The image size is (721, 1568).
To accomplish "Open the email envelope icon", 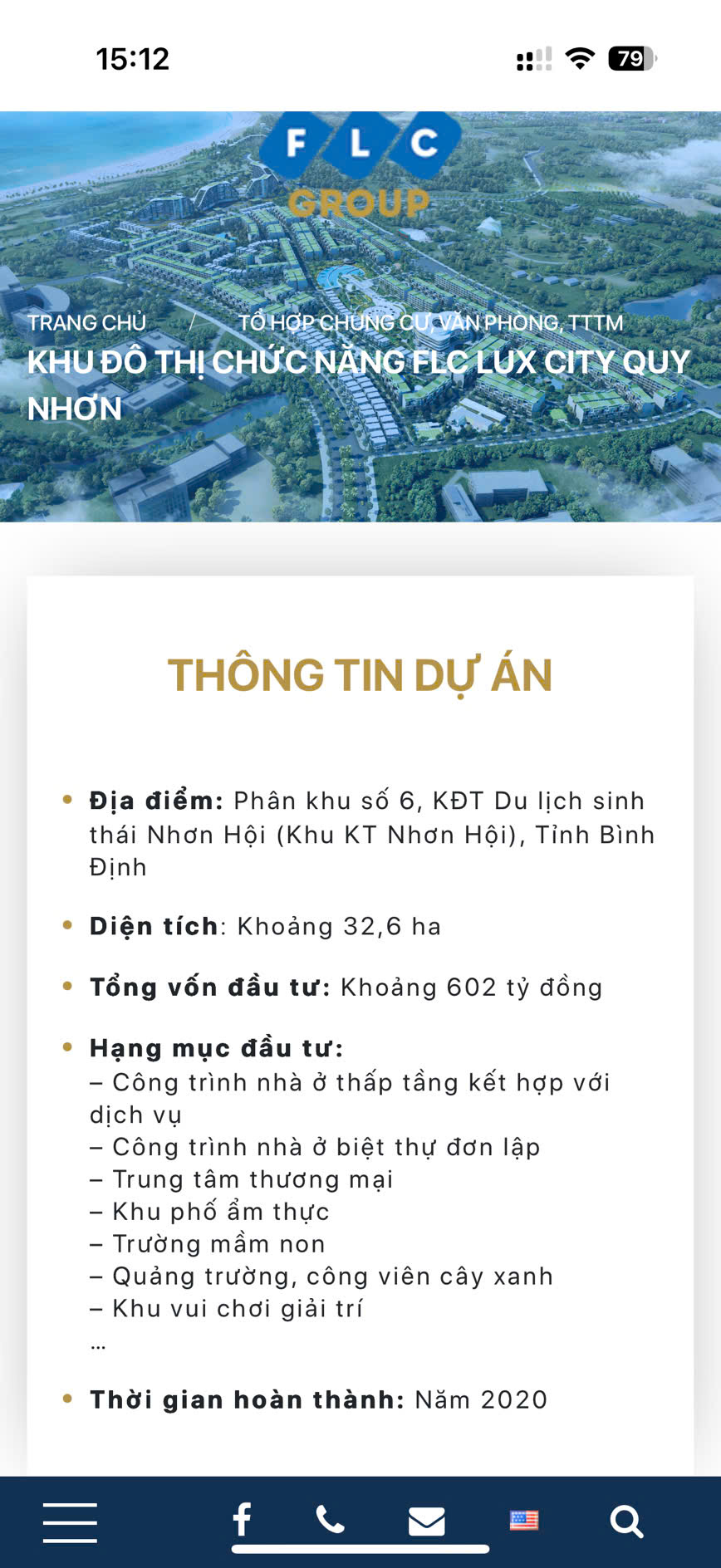I will click(x=427, y=1521).
